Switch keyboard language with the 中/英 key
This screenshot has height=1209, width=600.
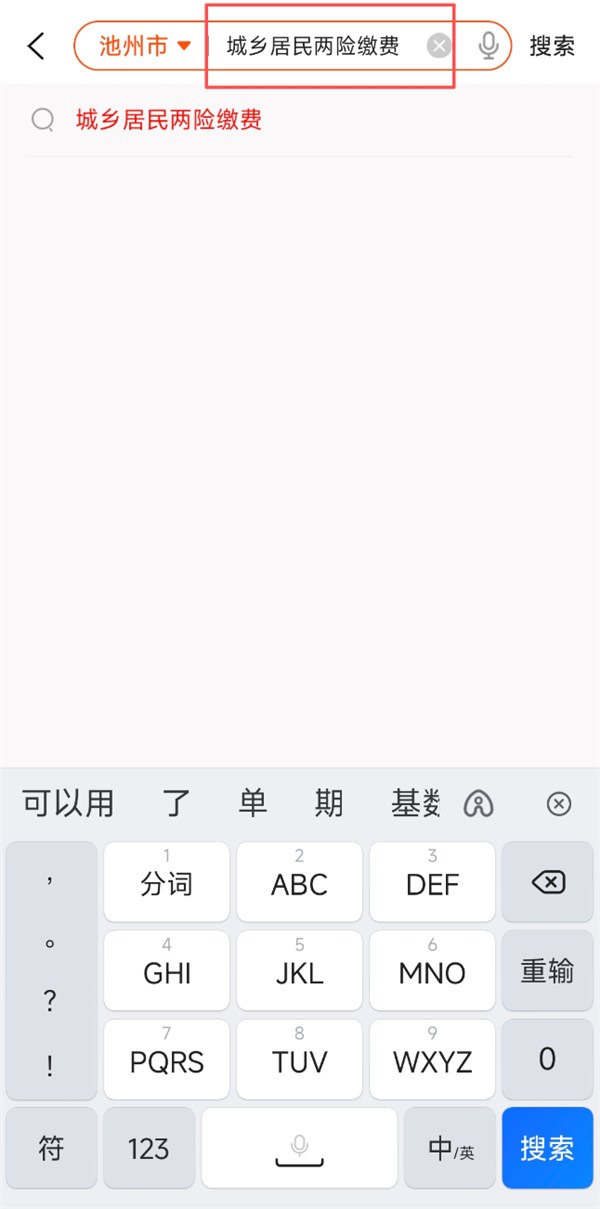449,1148
